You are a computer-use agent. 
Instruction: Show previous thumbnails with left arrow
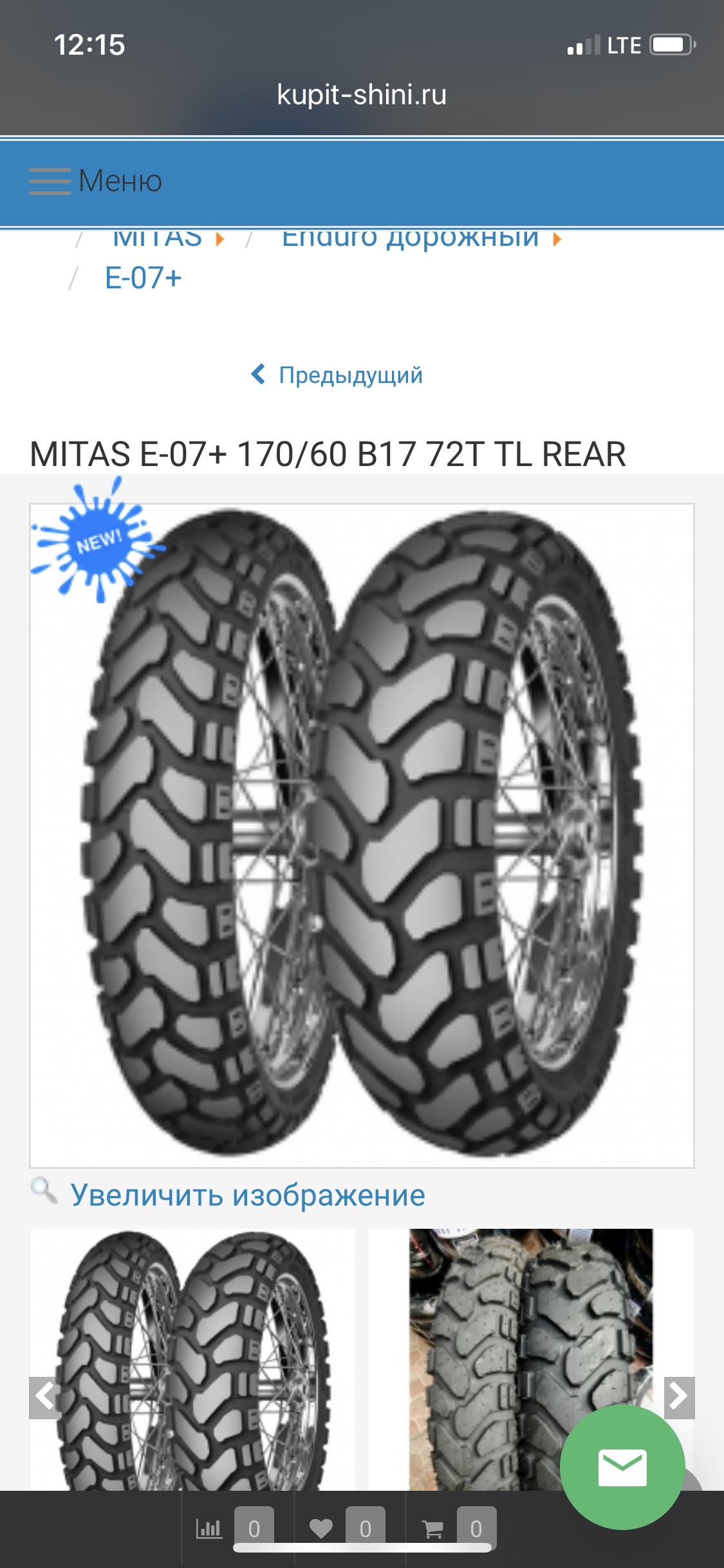click(x=44, y=1397)
